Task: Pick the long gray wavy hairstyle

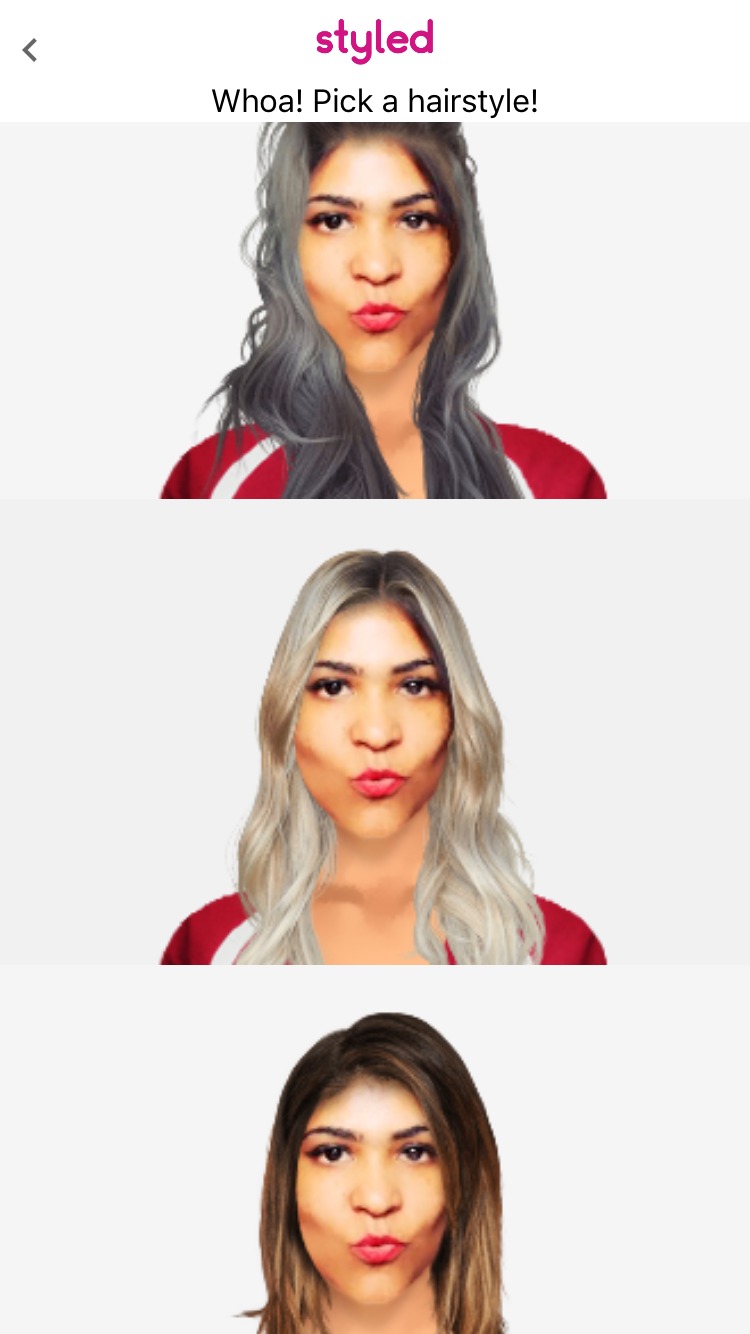Action: (375, 310)
